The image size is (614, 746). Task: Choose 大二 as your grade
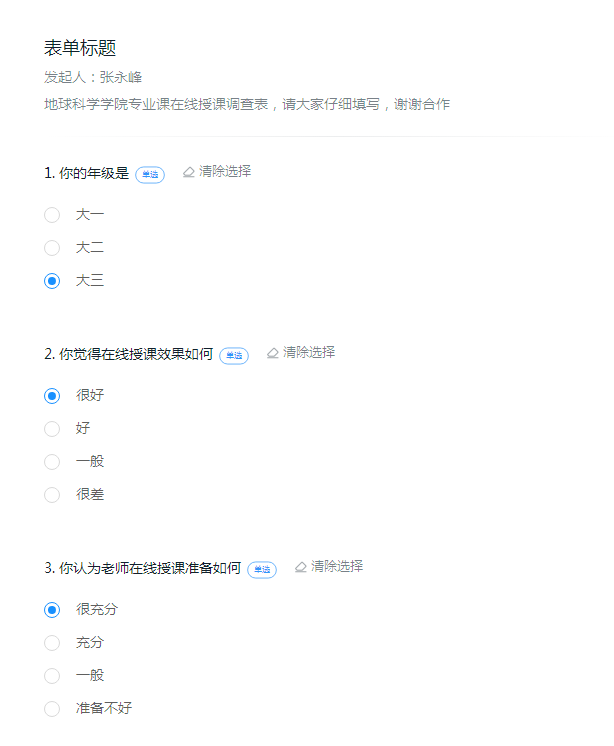pos(52,247)
